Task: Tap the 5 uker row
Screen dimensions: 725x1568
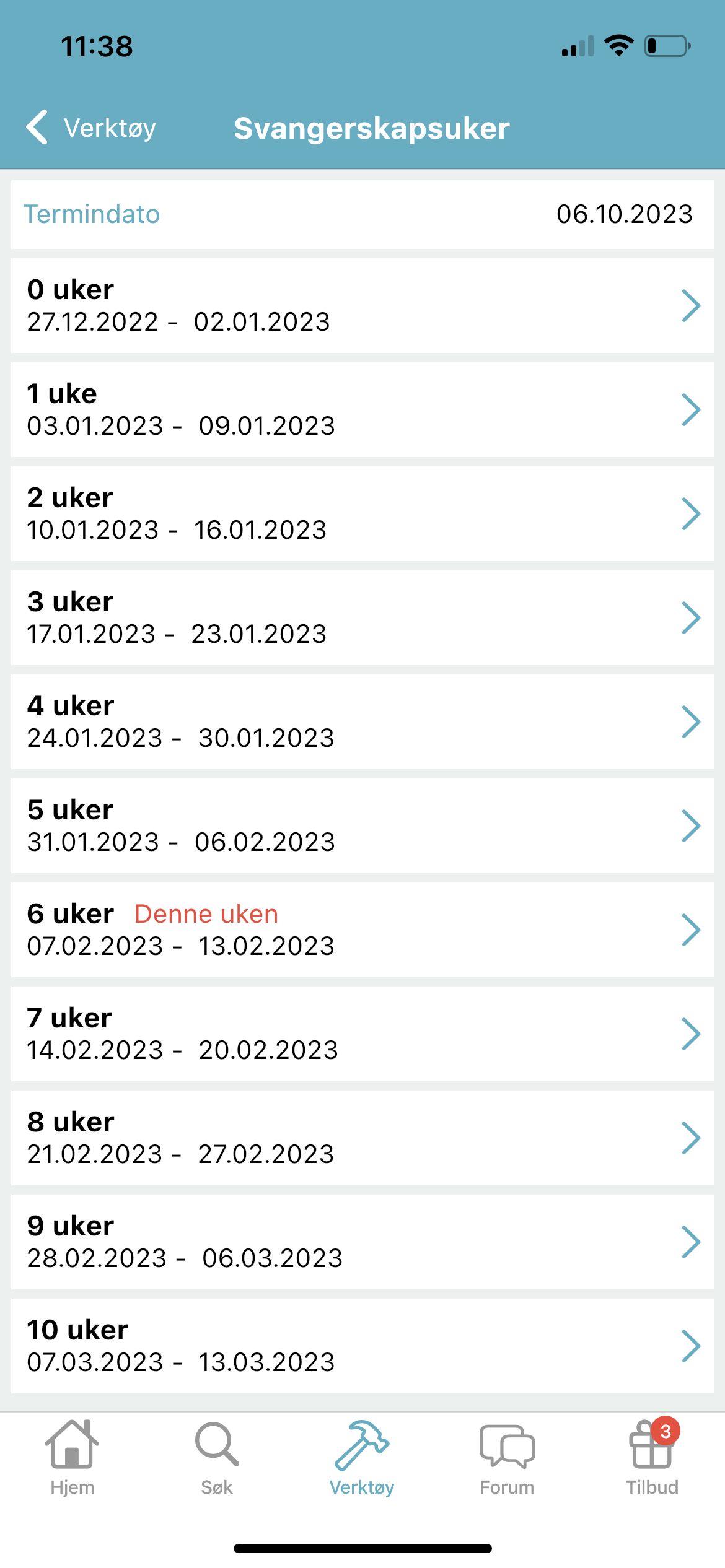Action: click(362, 826)
